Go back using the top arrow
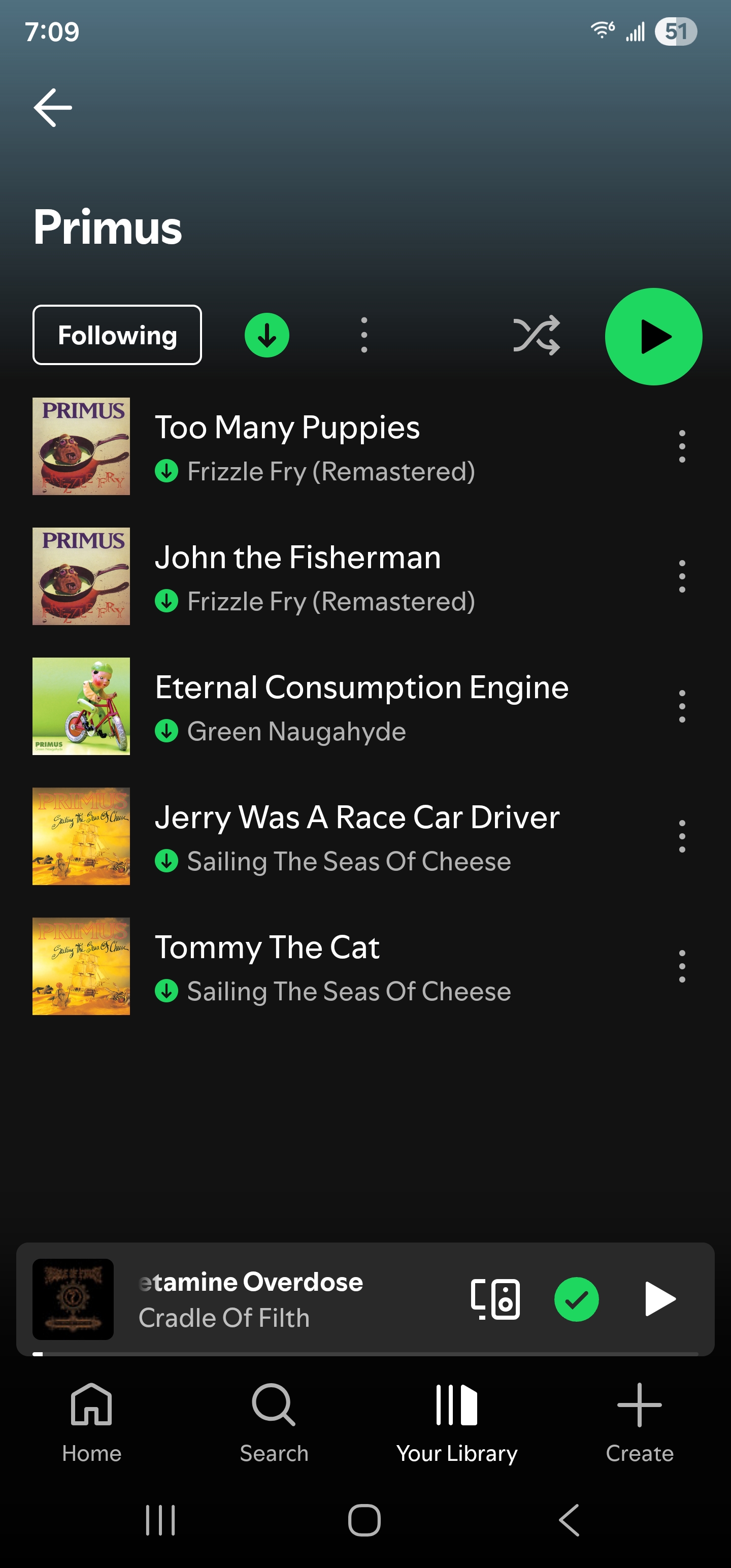Image resolution: width=731 pixels, height=1568 pixels. [53, 108]
